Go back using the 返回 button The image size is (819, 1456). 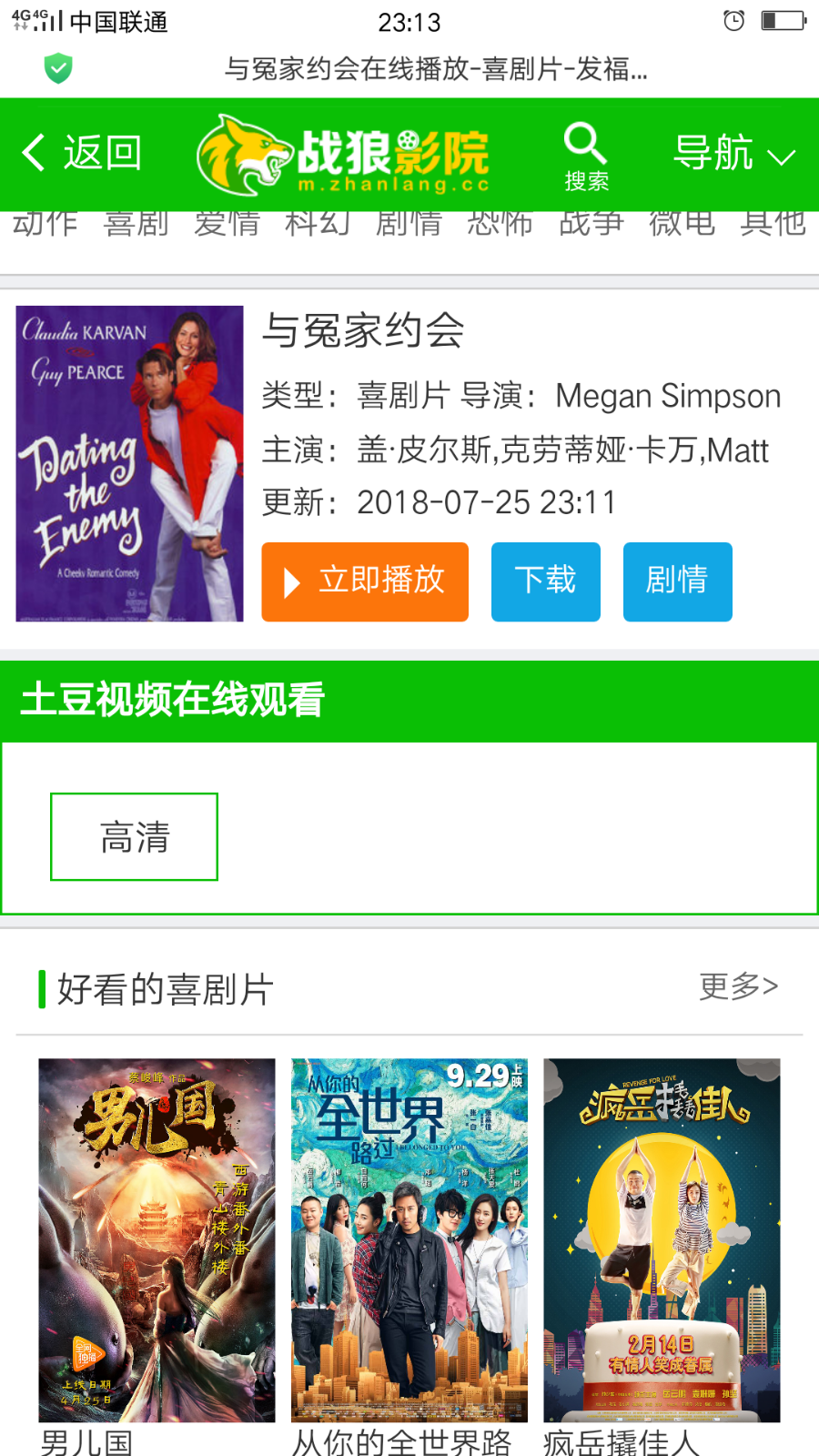(x=82, y=153)
